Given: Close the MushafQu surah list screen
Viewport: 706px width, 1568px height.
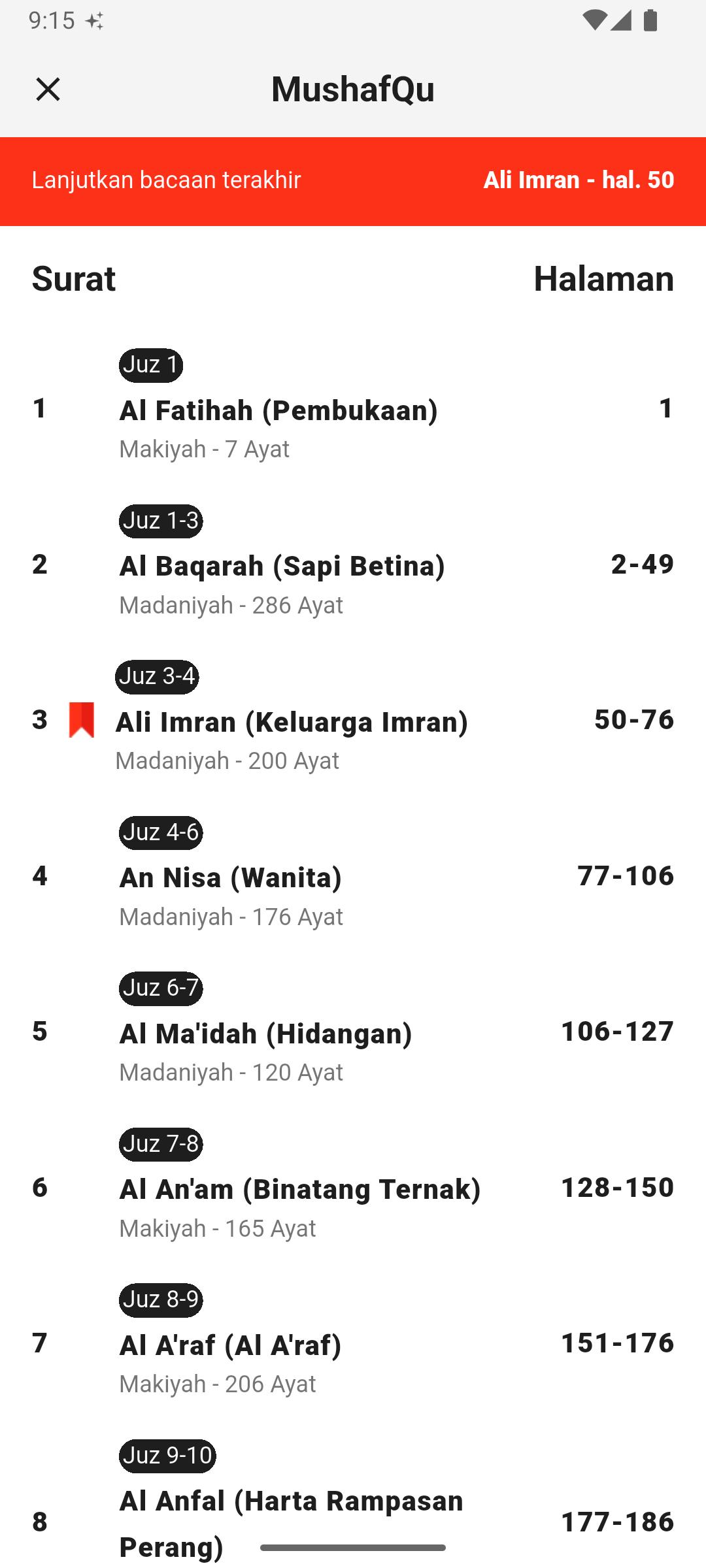Looking at the screenshot, I should click(48, 88).
